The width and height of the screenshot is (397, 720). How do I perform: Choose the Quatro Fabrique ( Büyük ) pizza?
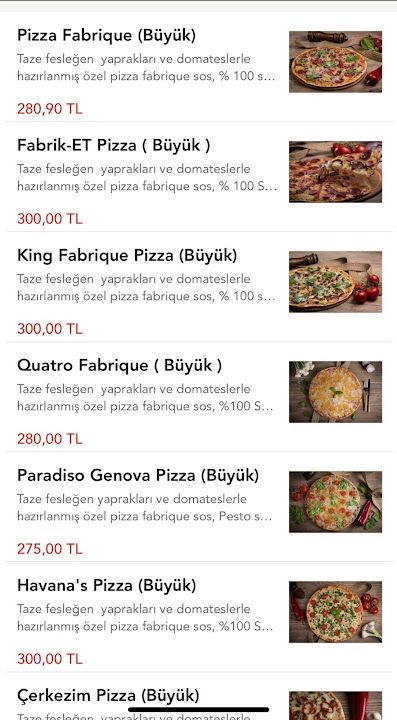pos(198,397)
